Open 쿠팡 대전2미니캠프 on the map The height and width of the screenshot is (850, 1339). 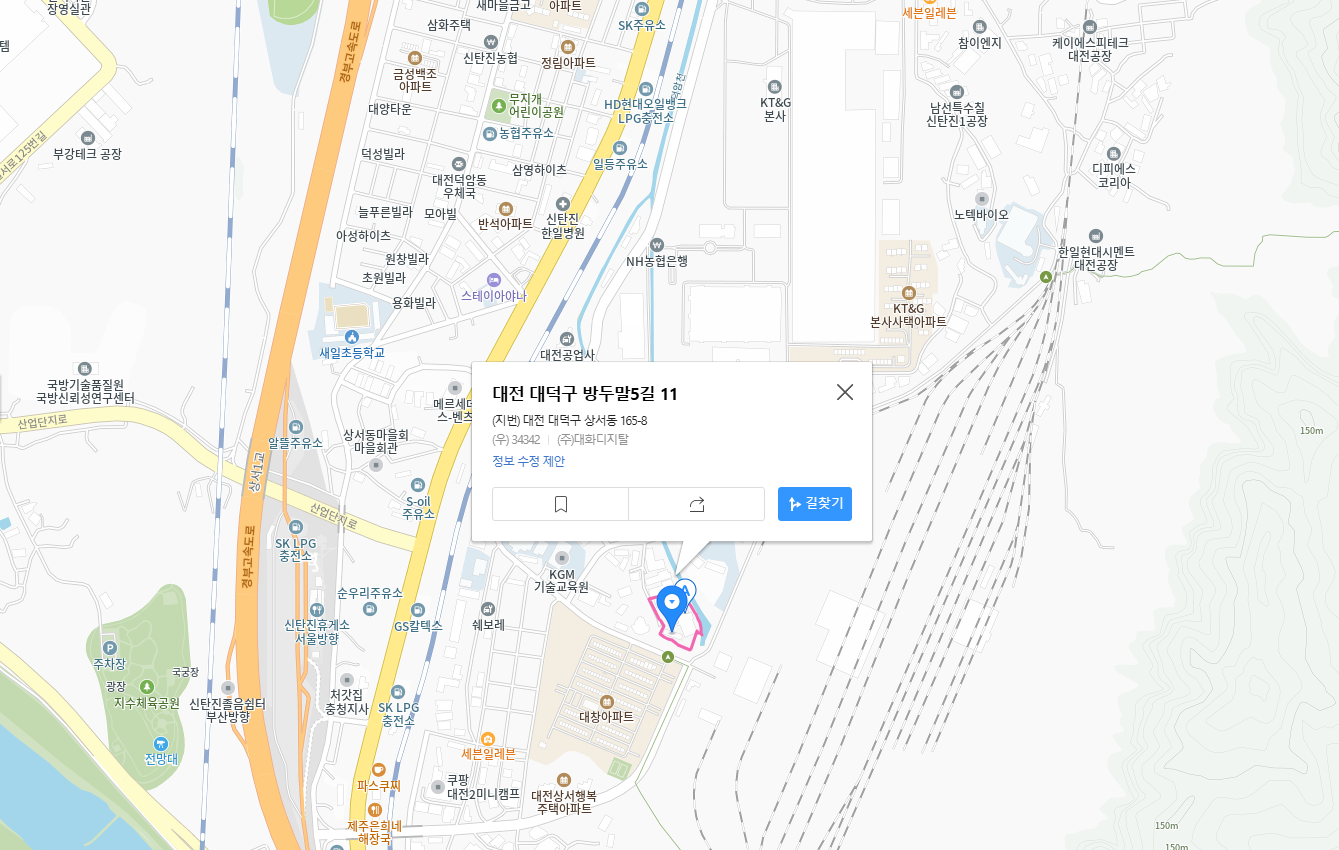437,787
